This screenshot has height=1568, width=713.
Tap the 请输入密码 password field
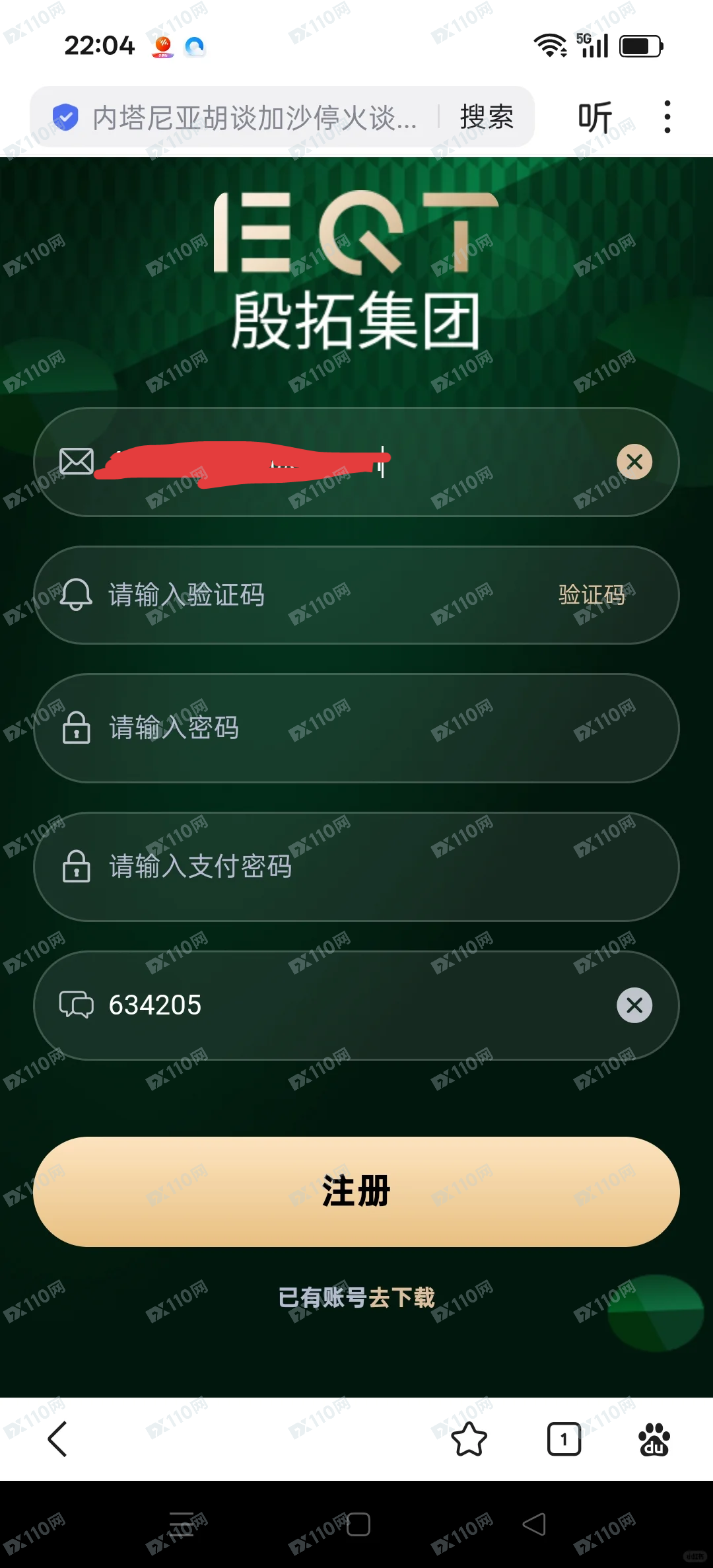click(356, 728)
